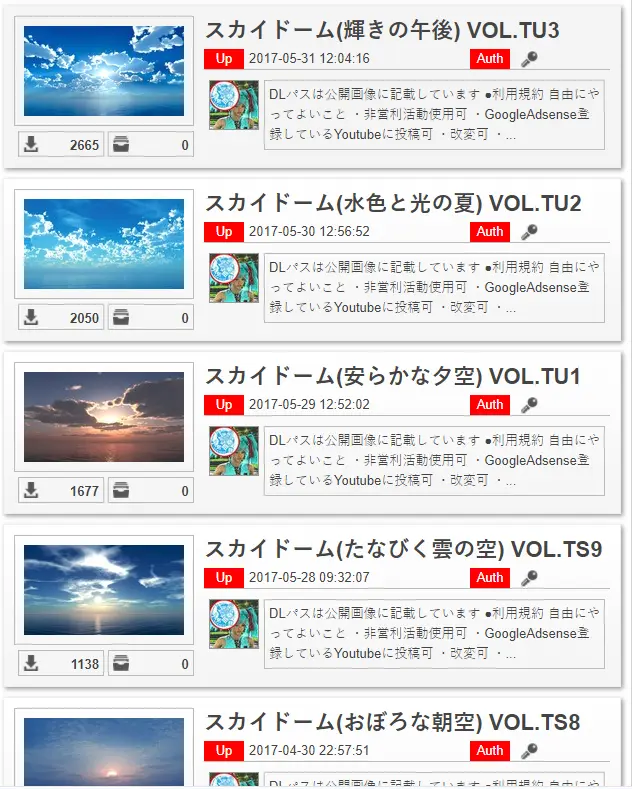The image size is (632, 789).
Task: Open the uploader avatar on the VOL.TU1 entry
Action: pyautogui.click(x=234, y=451)
